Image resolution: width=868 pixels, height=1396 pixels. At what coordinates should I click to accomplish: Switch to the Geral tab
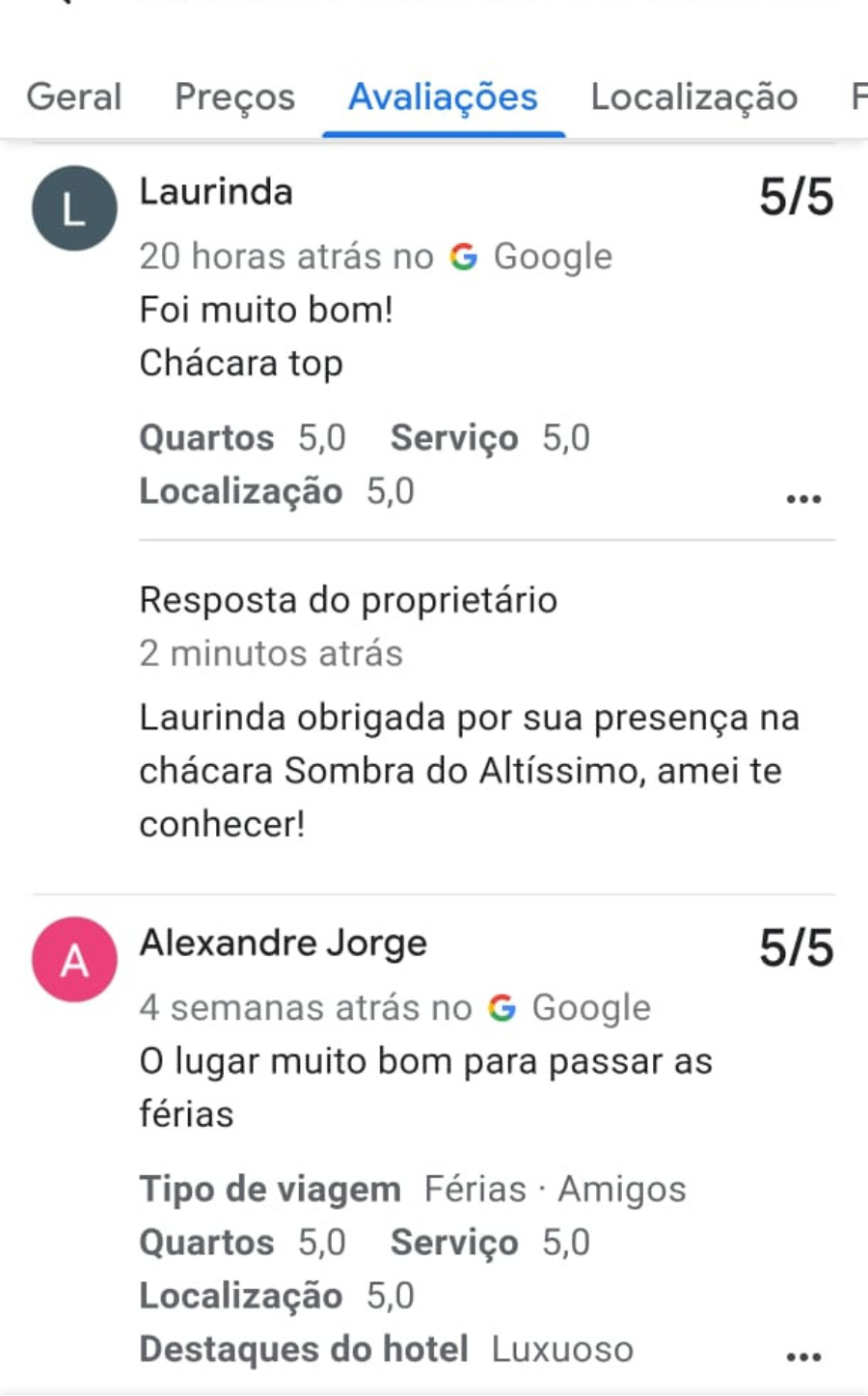click(x=74, y=97)
